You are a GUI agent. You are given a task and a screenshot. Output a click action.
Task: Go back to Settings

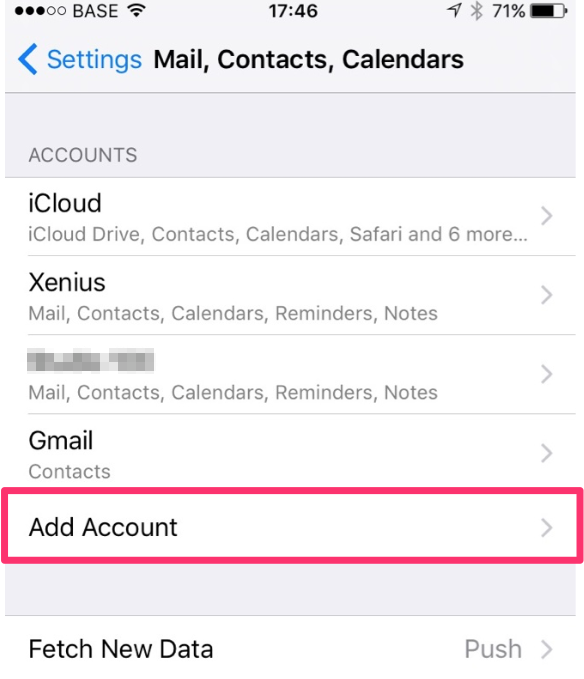coord(80,59)
